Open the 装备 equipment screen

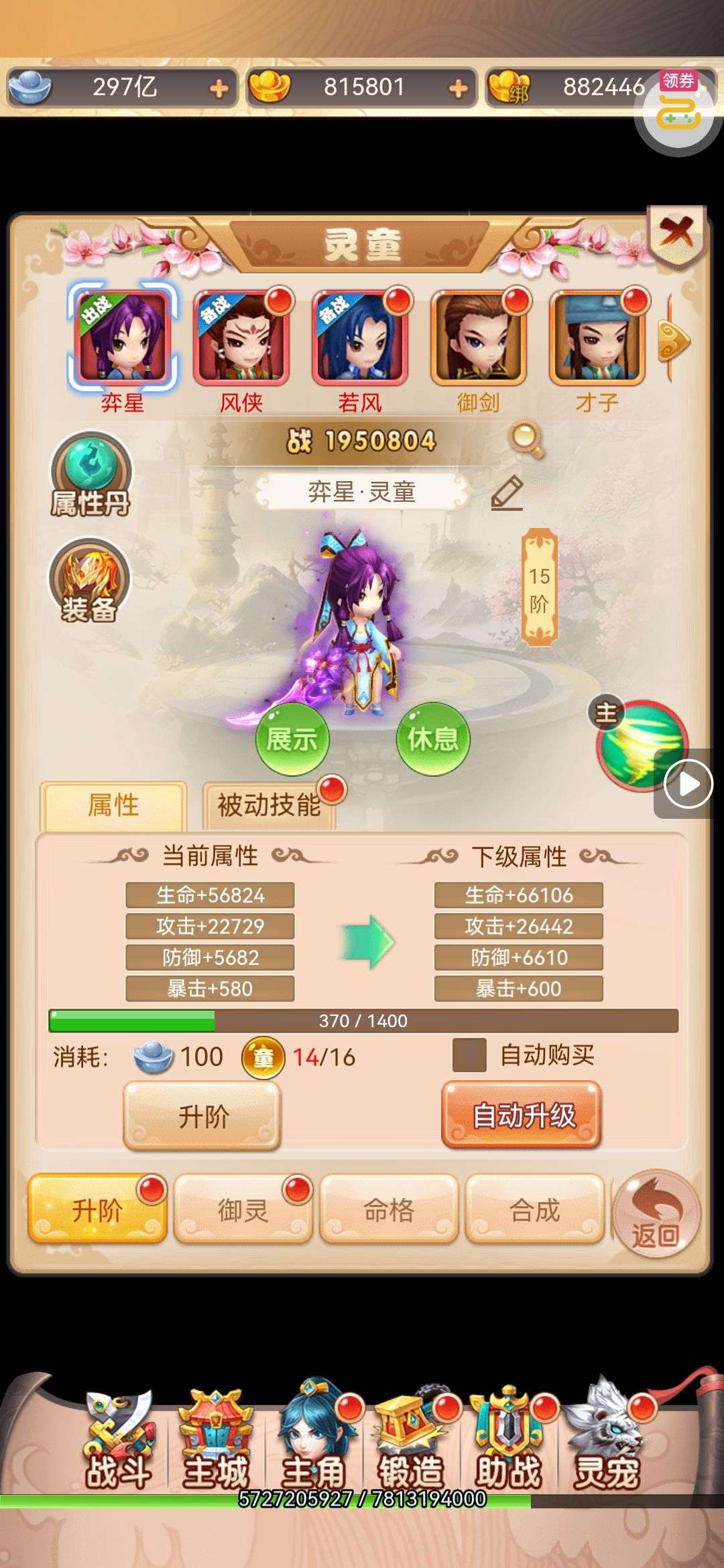(x=88, y=580)
